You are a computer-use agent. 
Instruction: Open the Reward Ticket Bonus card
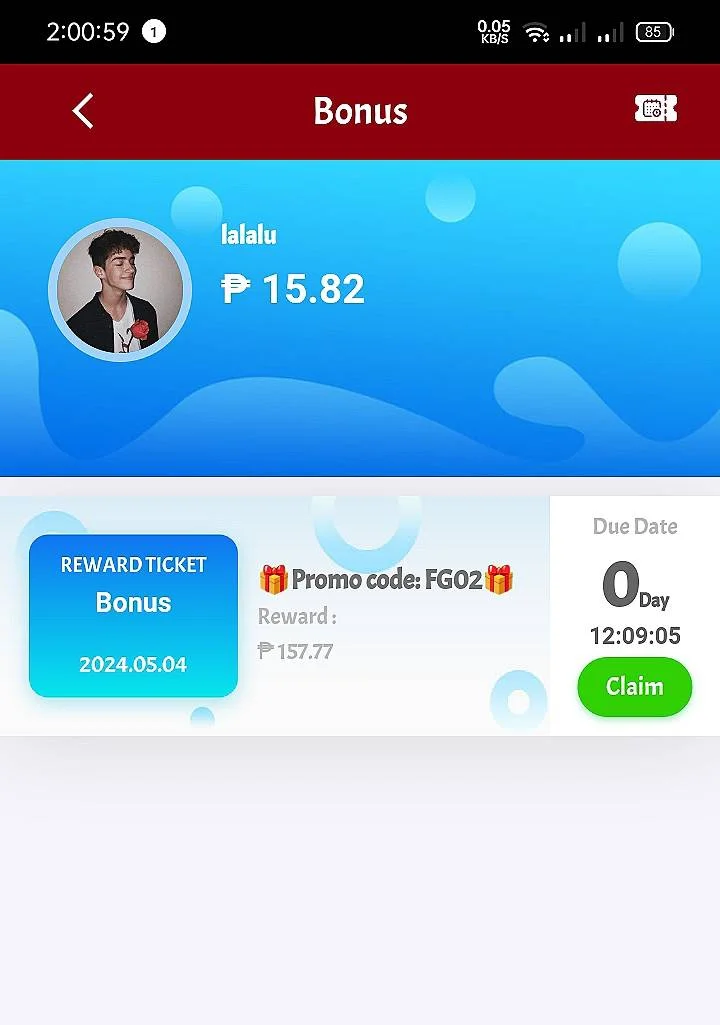[x=133, y=616]
